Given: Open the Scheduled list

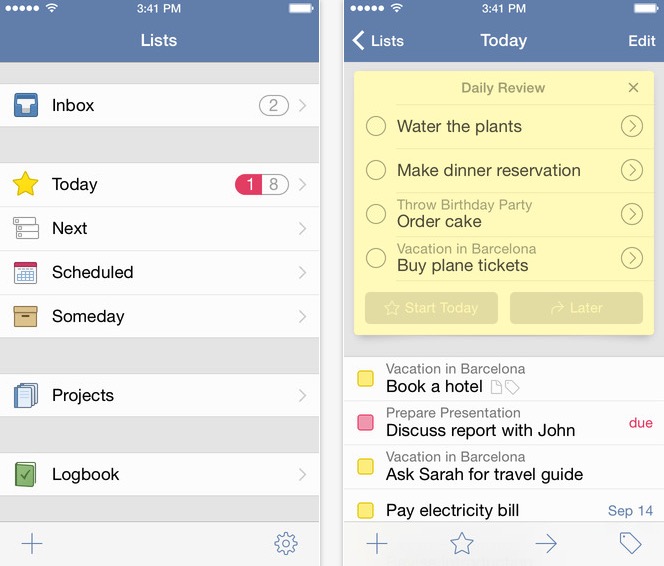Looking at the screenshot, I should tap(159, 272).
